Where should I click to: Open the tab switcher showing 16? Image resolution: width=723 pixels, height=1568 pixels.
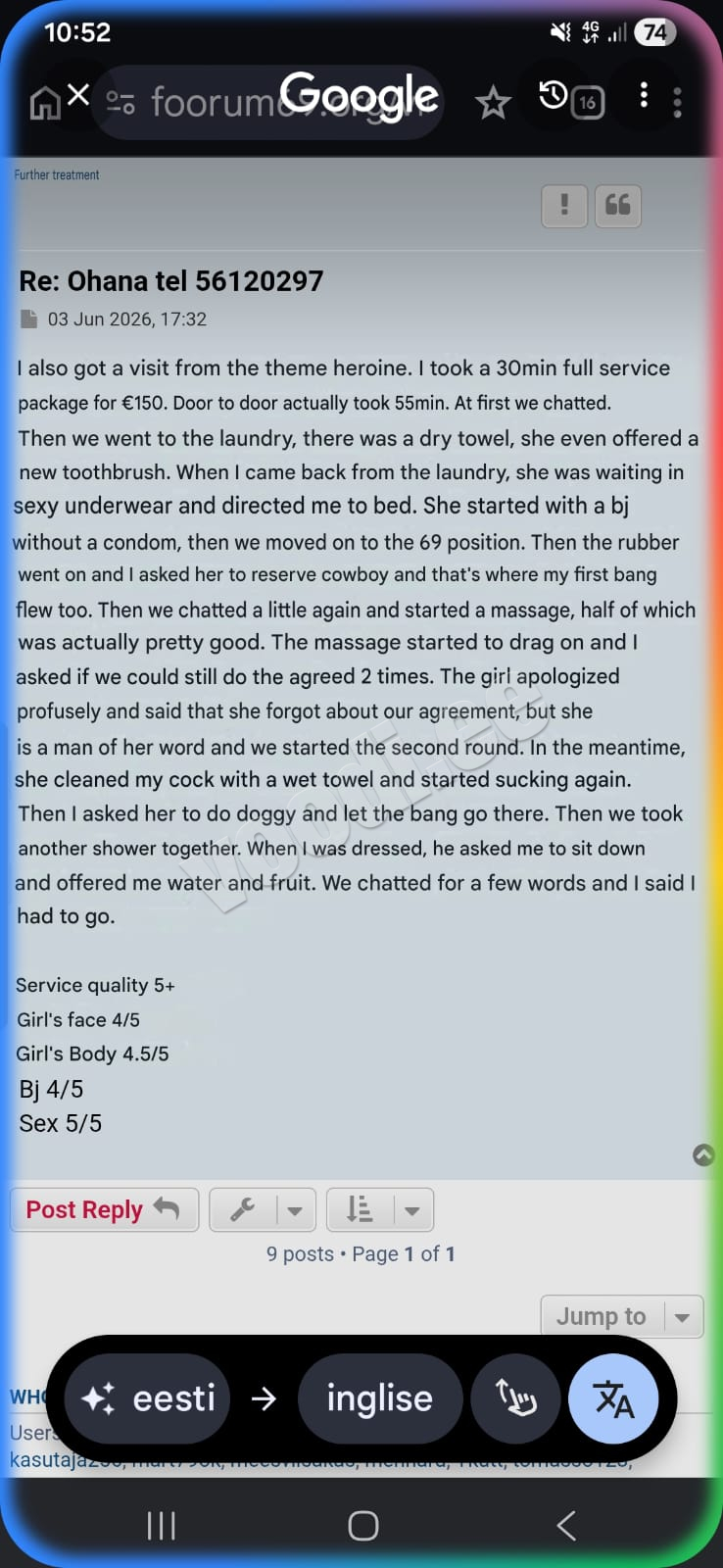(x=587, y=102)
